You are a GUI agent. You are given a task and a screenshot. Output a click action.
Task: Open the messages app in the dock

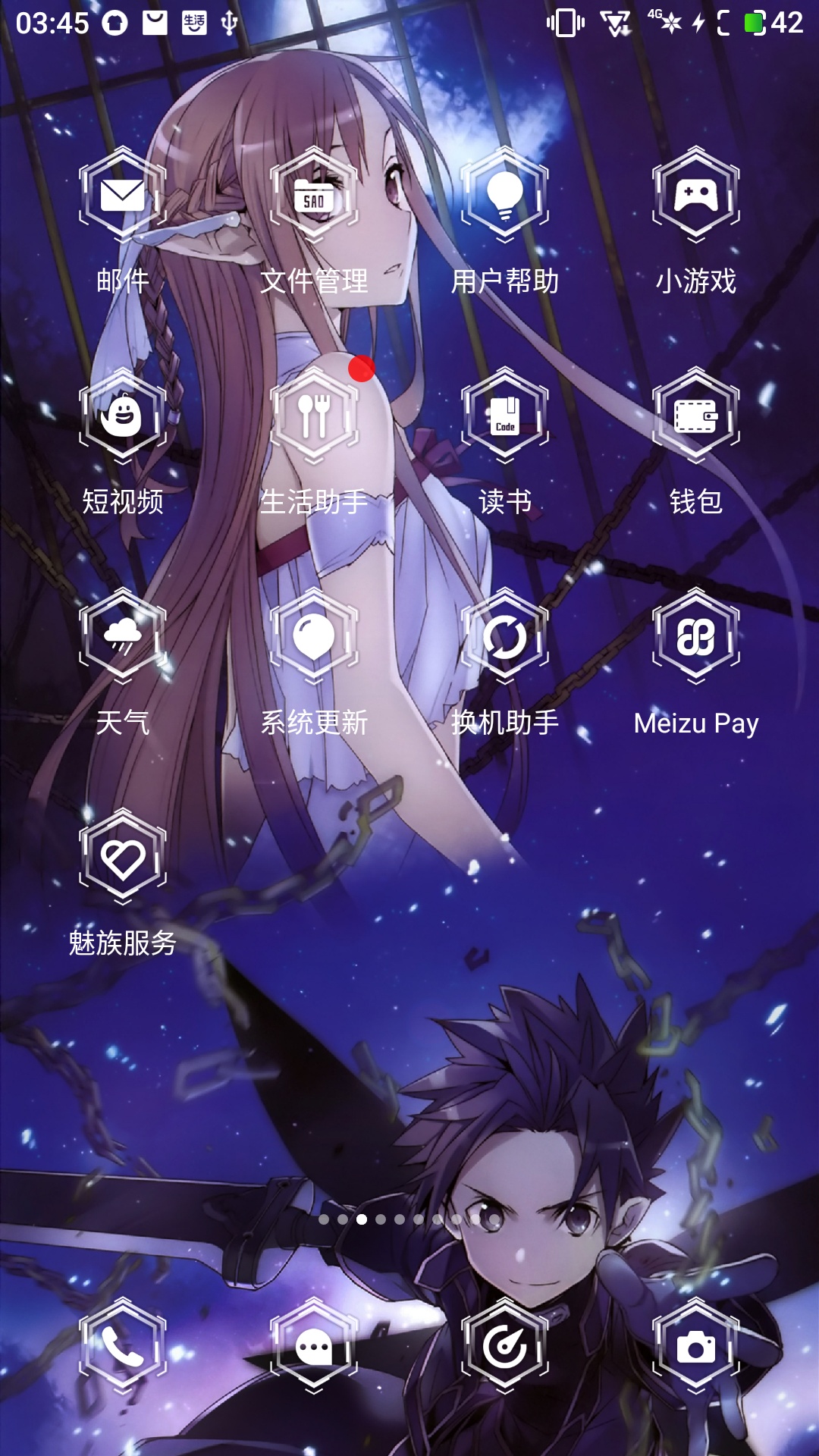314,1346
